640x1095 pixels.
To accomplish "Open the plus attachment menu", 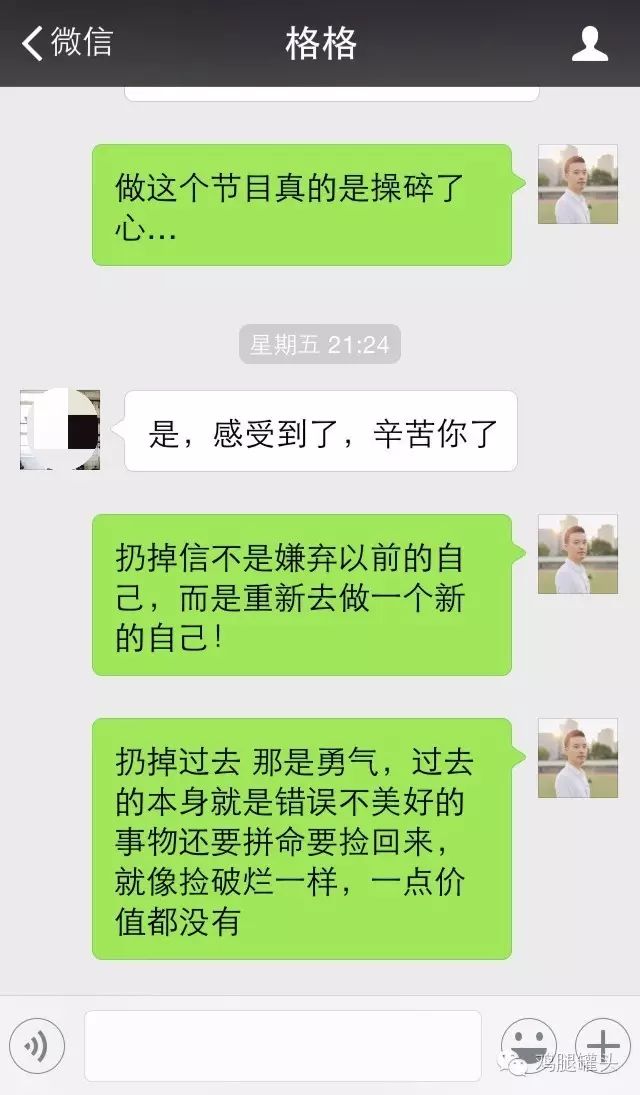I will point(603,1046).
